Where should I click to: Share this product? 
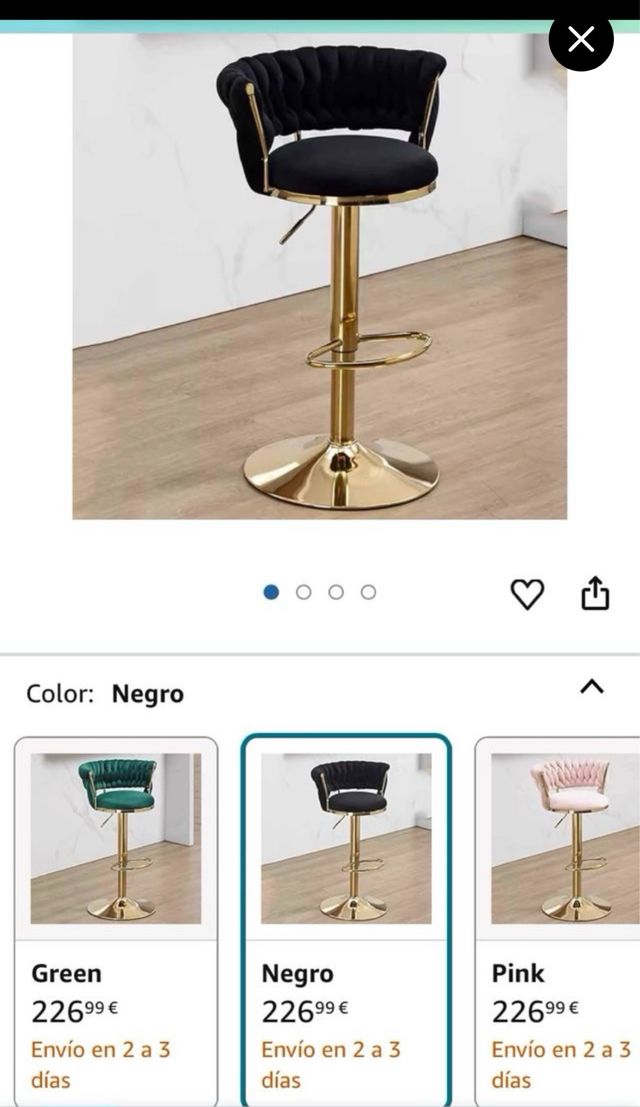(x=595, y=593)
